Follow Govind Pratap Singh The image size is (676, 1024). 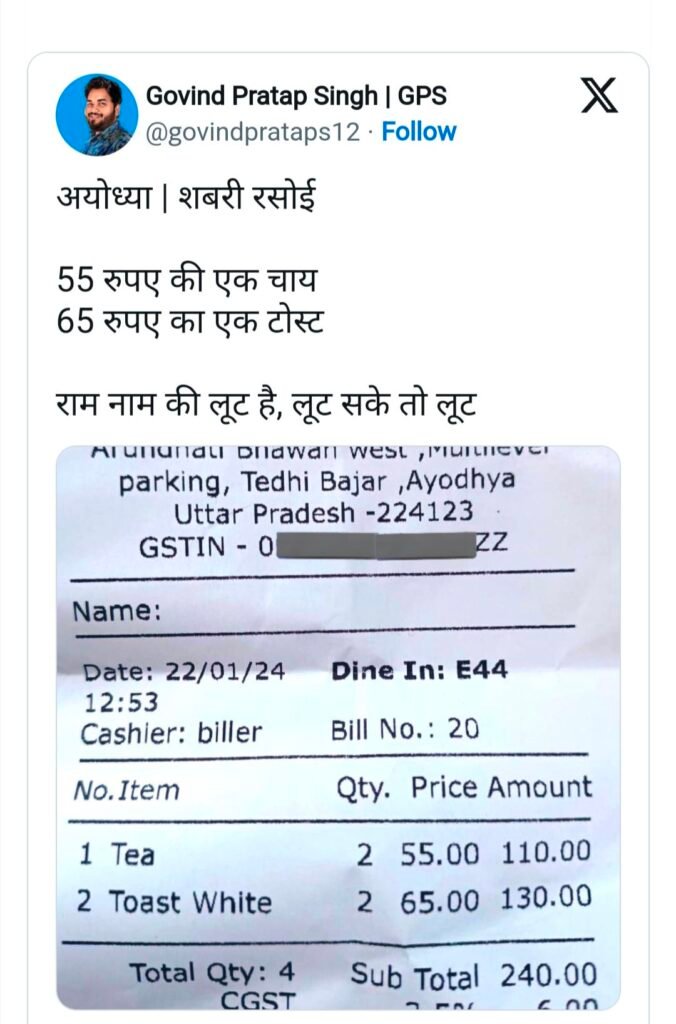(x=419, y=132)
